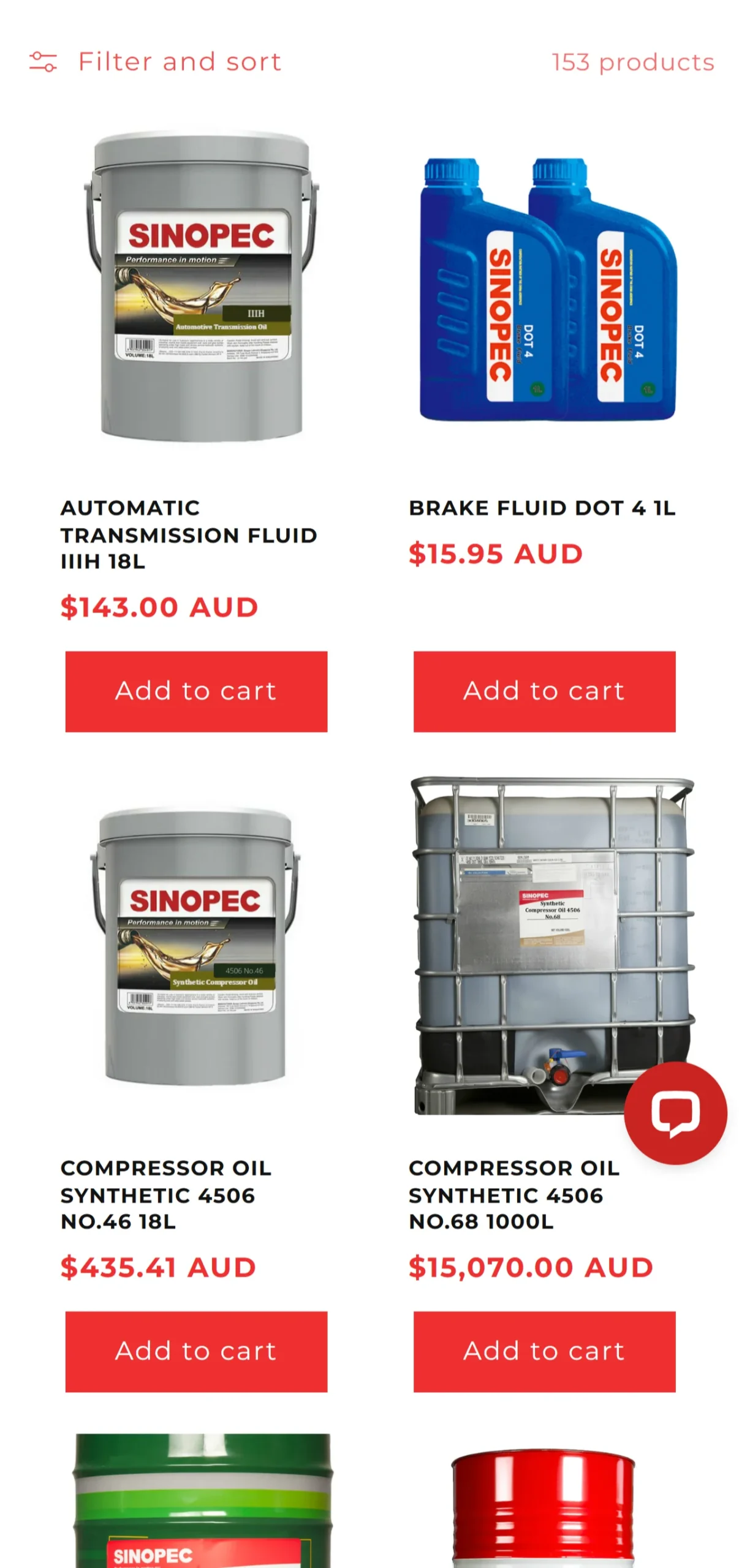The width and height of the screenshot is (739, 1568).
Task: Open the green Sinopec drum product
Action: pos(202,1501)
